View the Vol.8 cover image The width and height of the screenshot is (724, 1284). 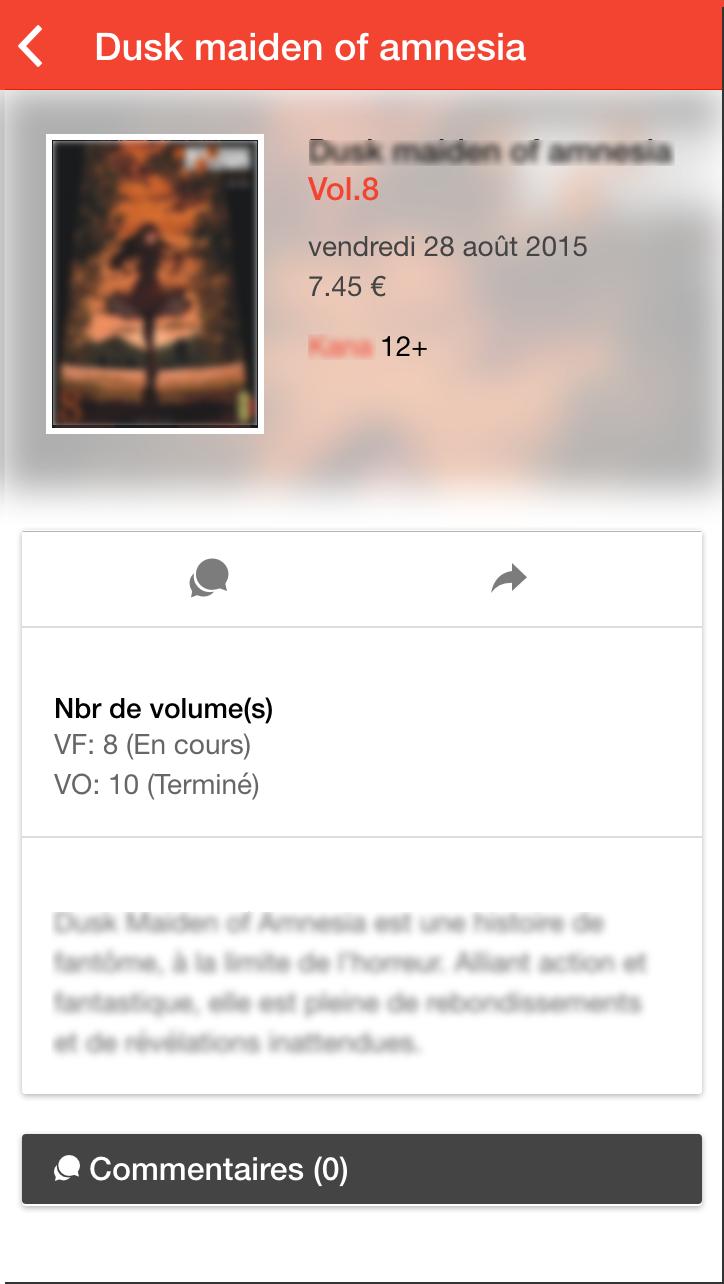(x=155, y=284)
